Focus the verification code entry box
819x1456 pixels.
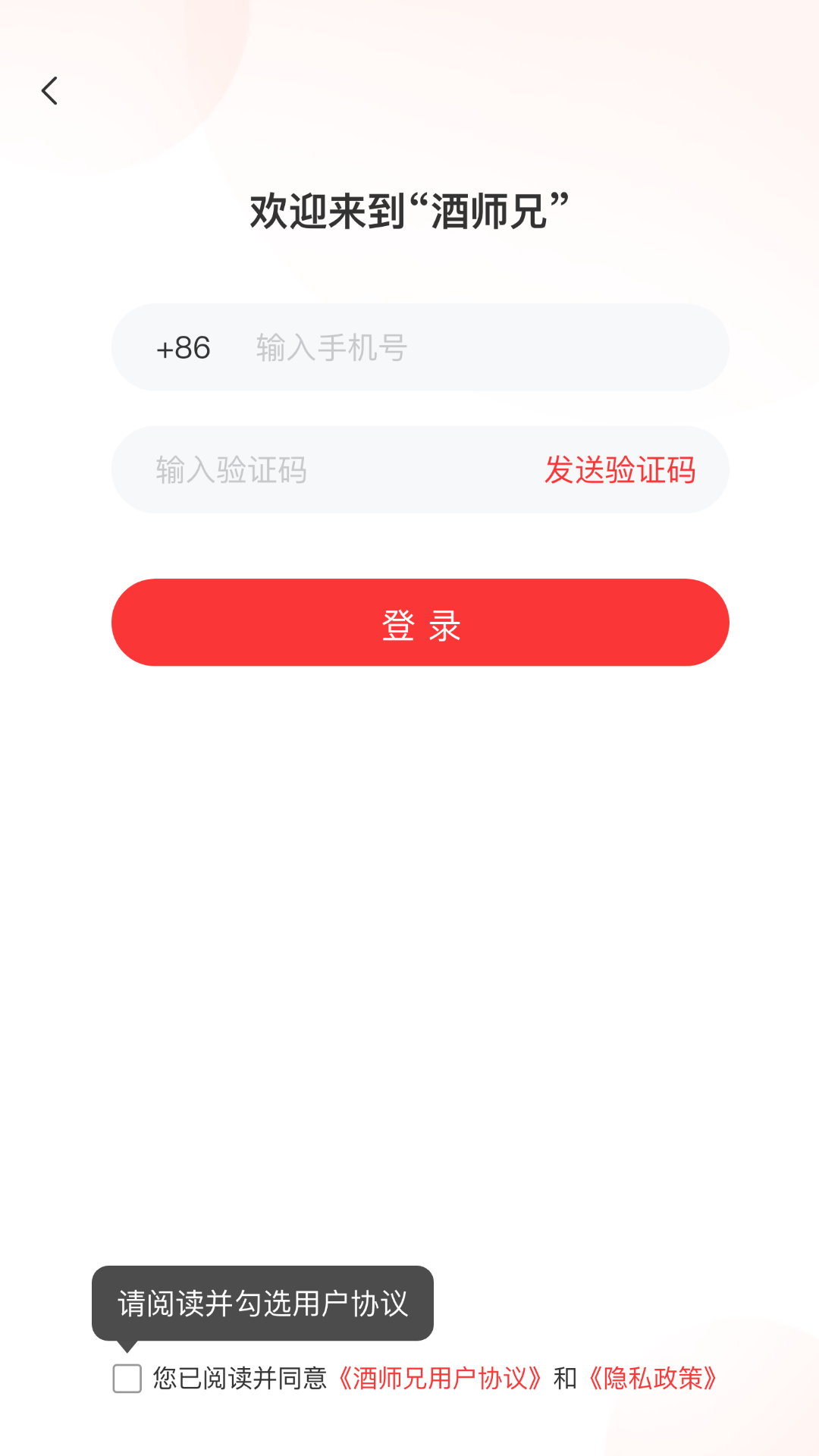point(303,469)
